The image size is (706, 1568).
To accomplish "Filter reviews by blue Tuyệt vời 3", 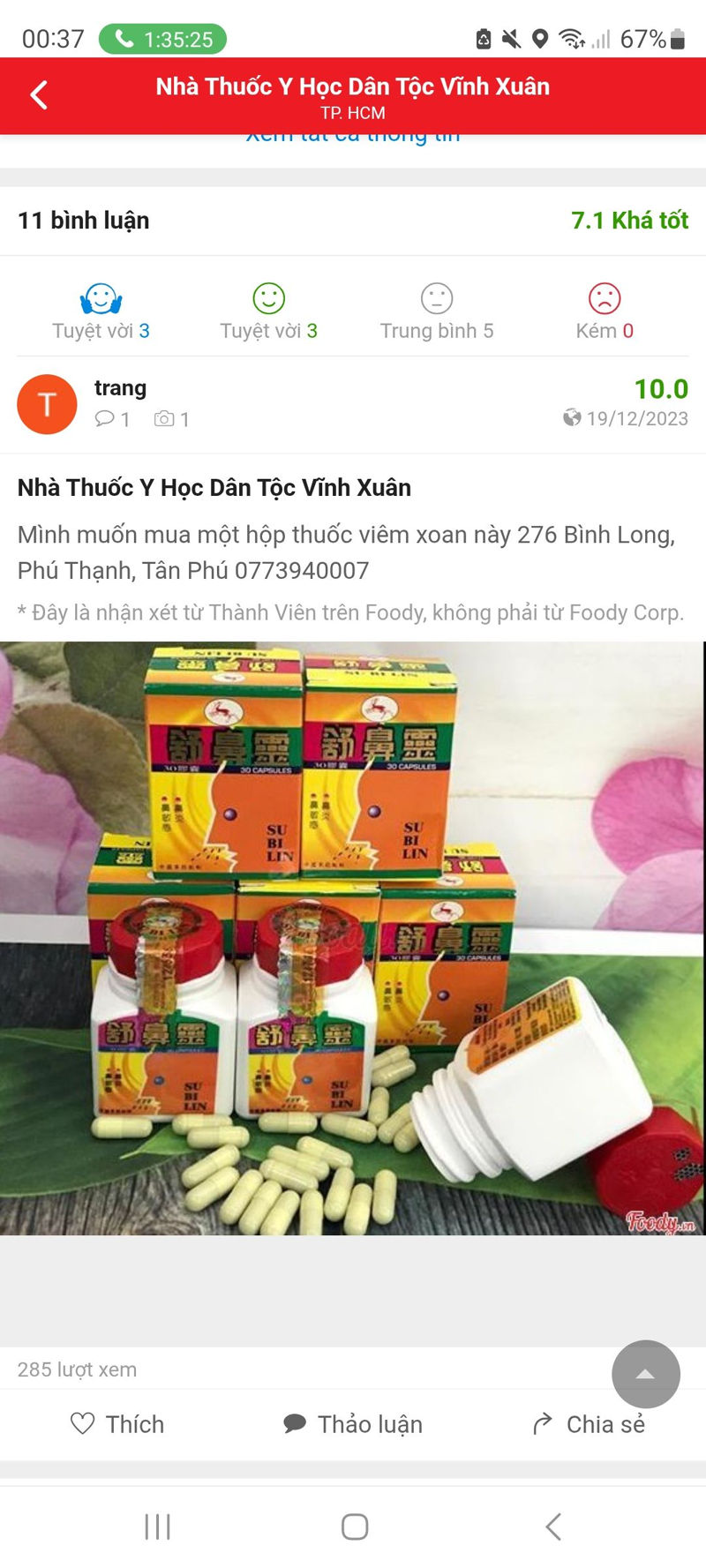I will coord(101,312).
